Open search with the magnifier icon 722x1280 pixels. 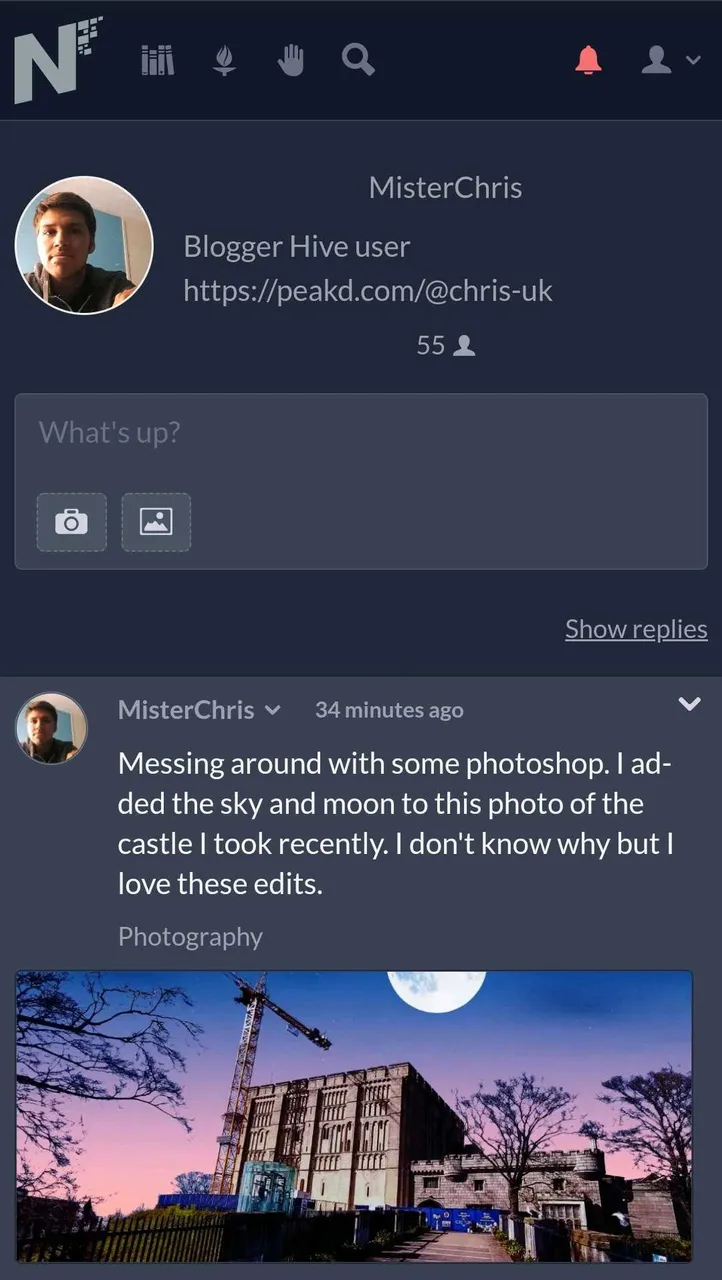click(x=358, y=61)
